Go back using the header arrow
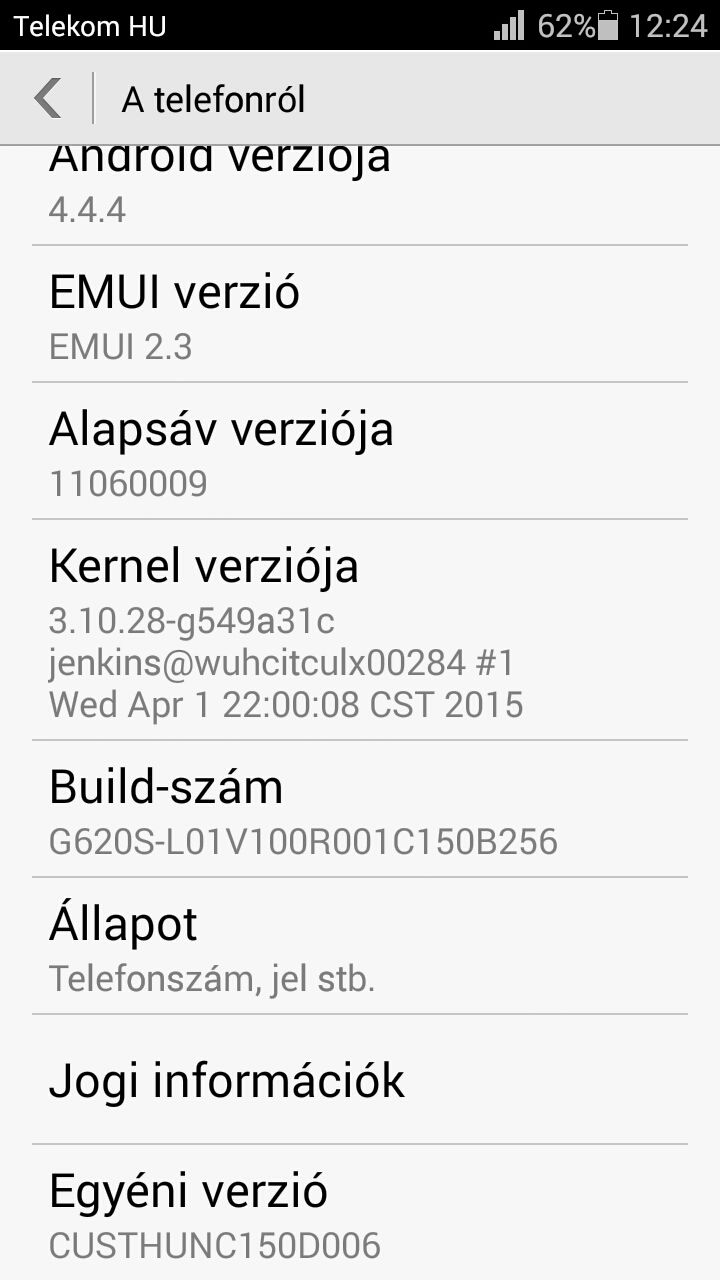Image resolution: width=720 pixels, height=1280 pixels. click(x=47, y=98)
